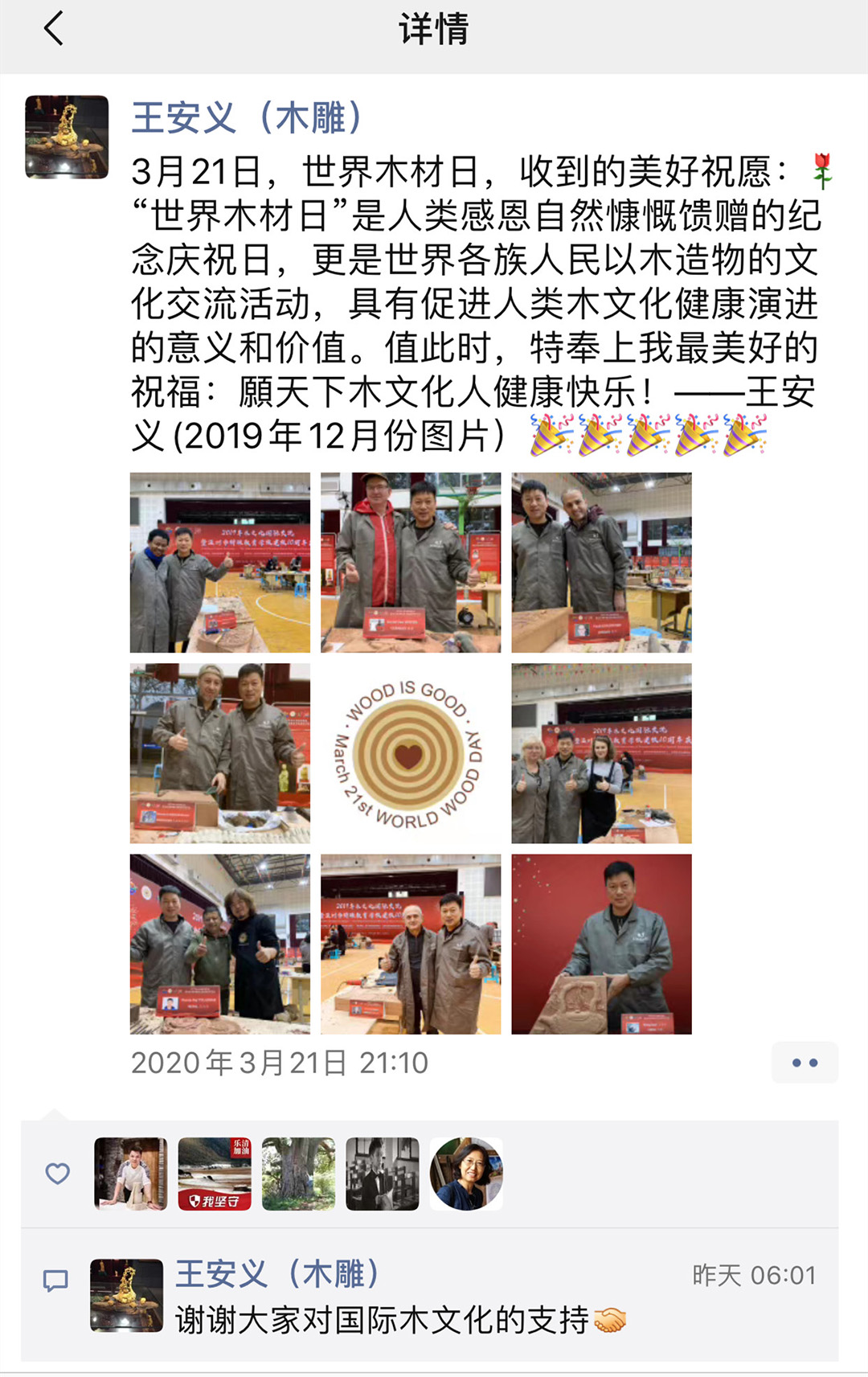Image resolution: width=868 pixels, height=1377 pixels.
Task: Reply to comment 谢谢大家对国际木文化的支持
Action: [382, 1320]
